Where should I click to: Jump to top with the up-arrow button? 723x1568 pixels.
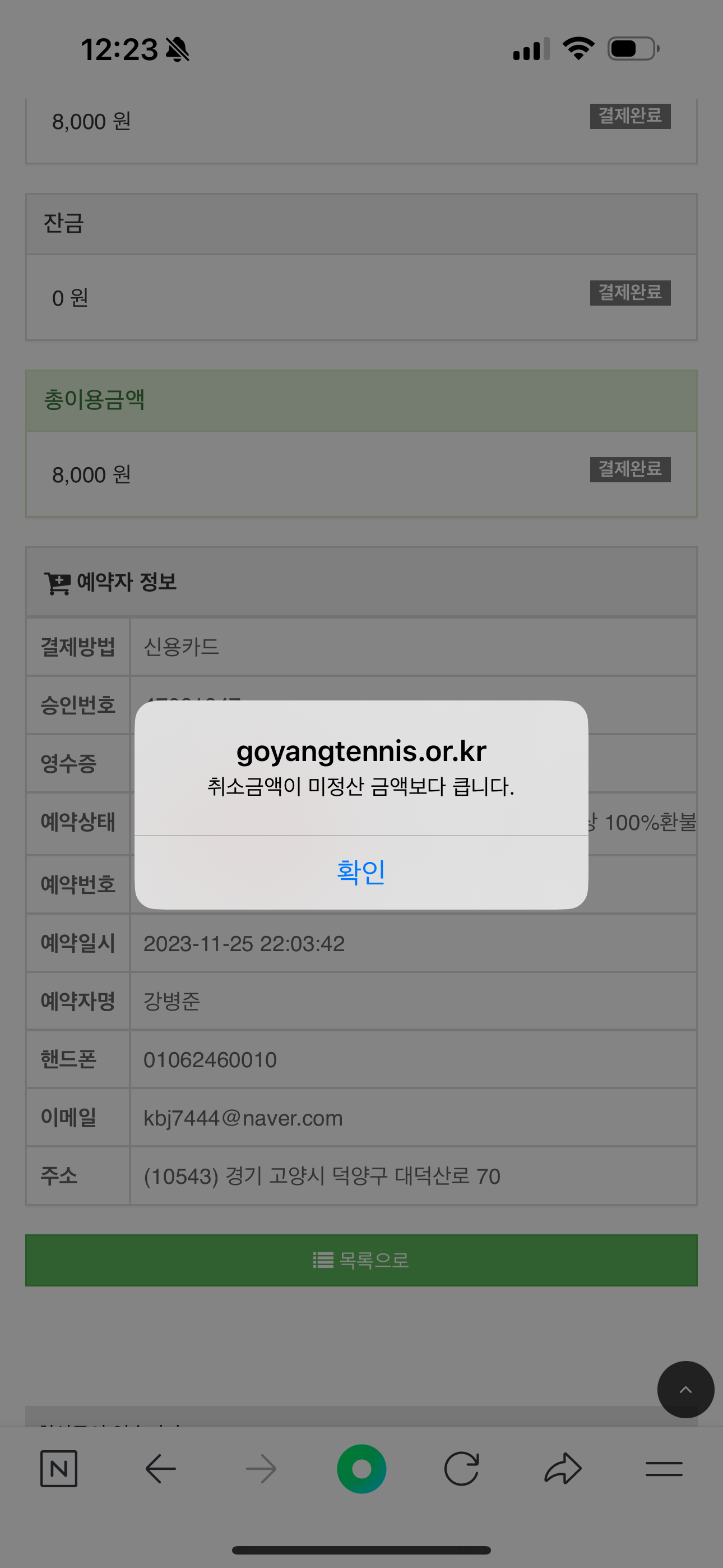pos(685,1390)
